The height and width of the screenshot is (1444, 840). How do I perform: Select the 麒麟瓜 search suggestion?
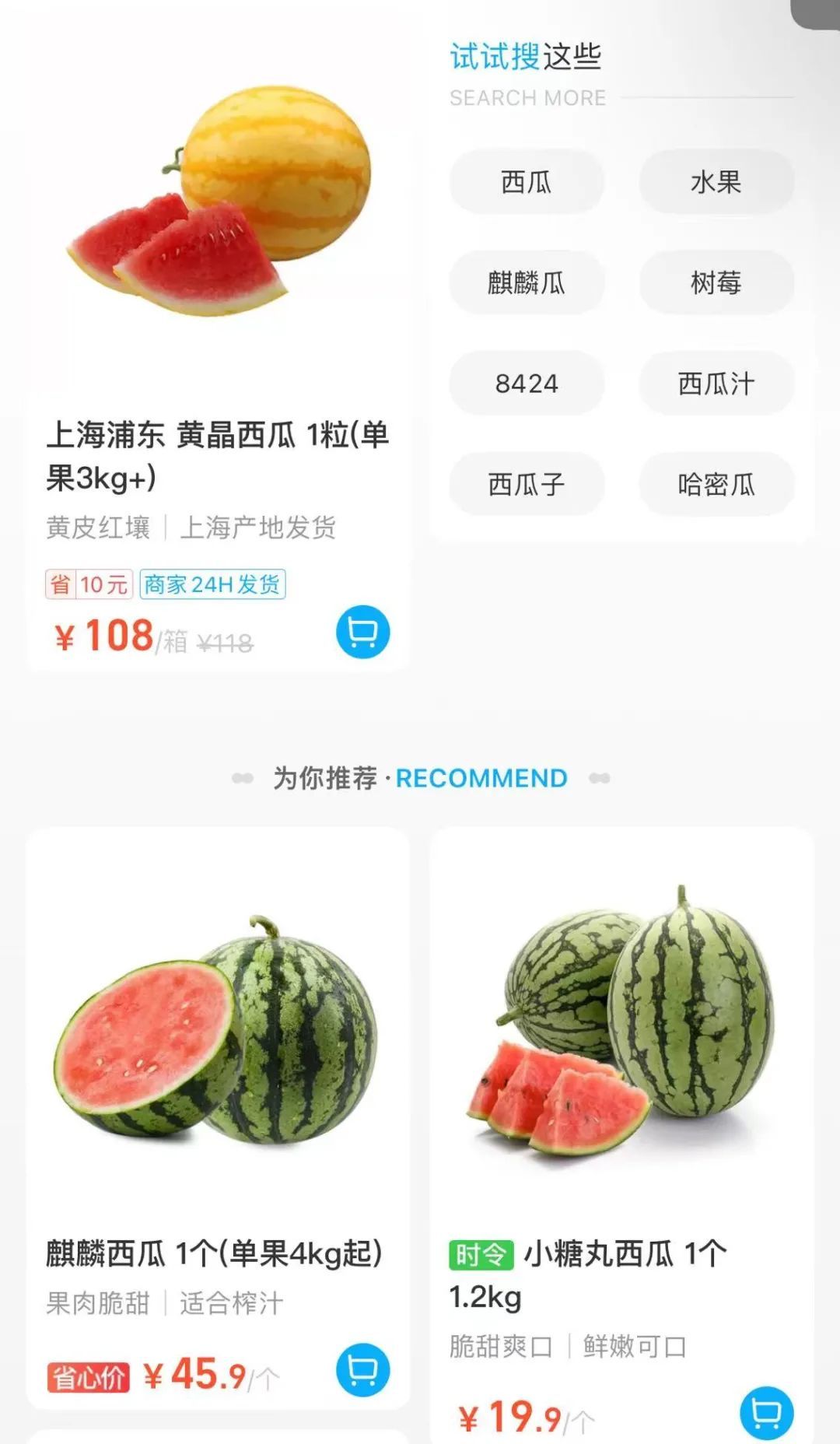point(527,282)
